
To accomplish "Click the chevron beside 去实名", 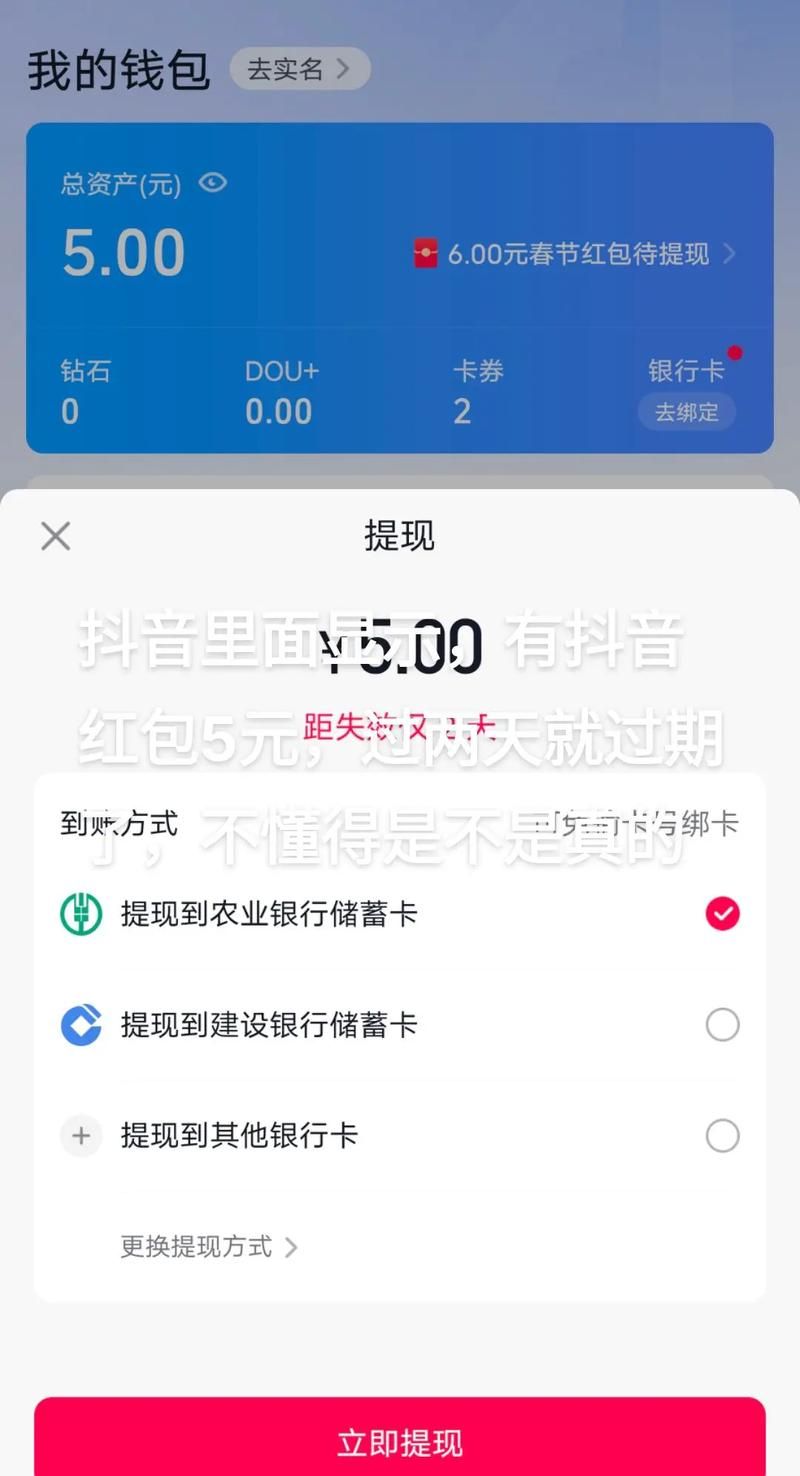I will 345,69.
